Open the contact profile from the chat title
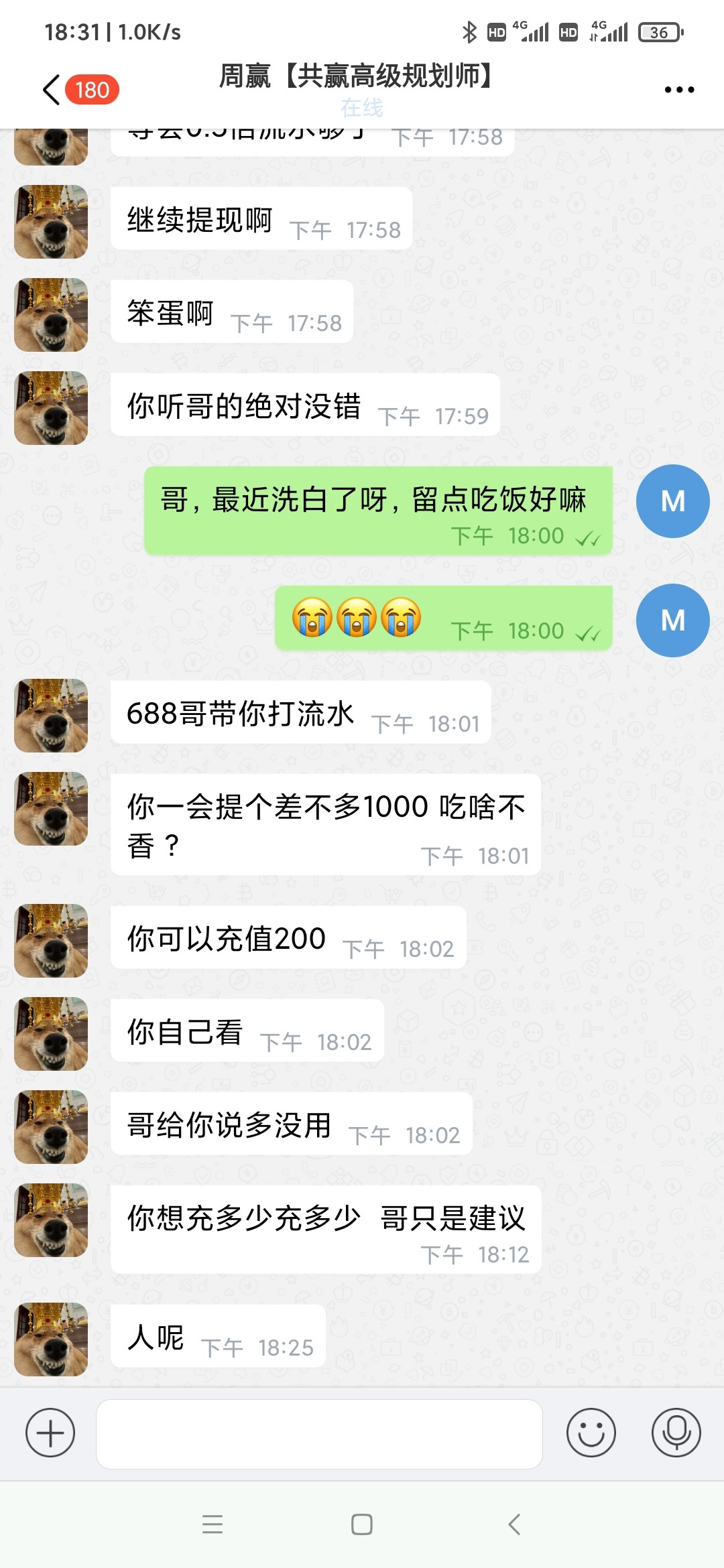The image size is (724, 1568). tap(358, 76)
